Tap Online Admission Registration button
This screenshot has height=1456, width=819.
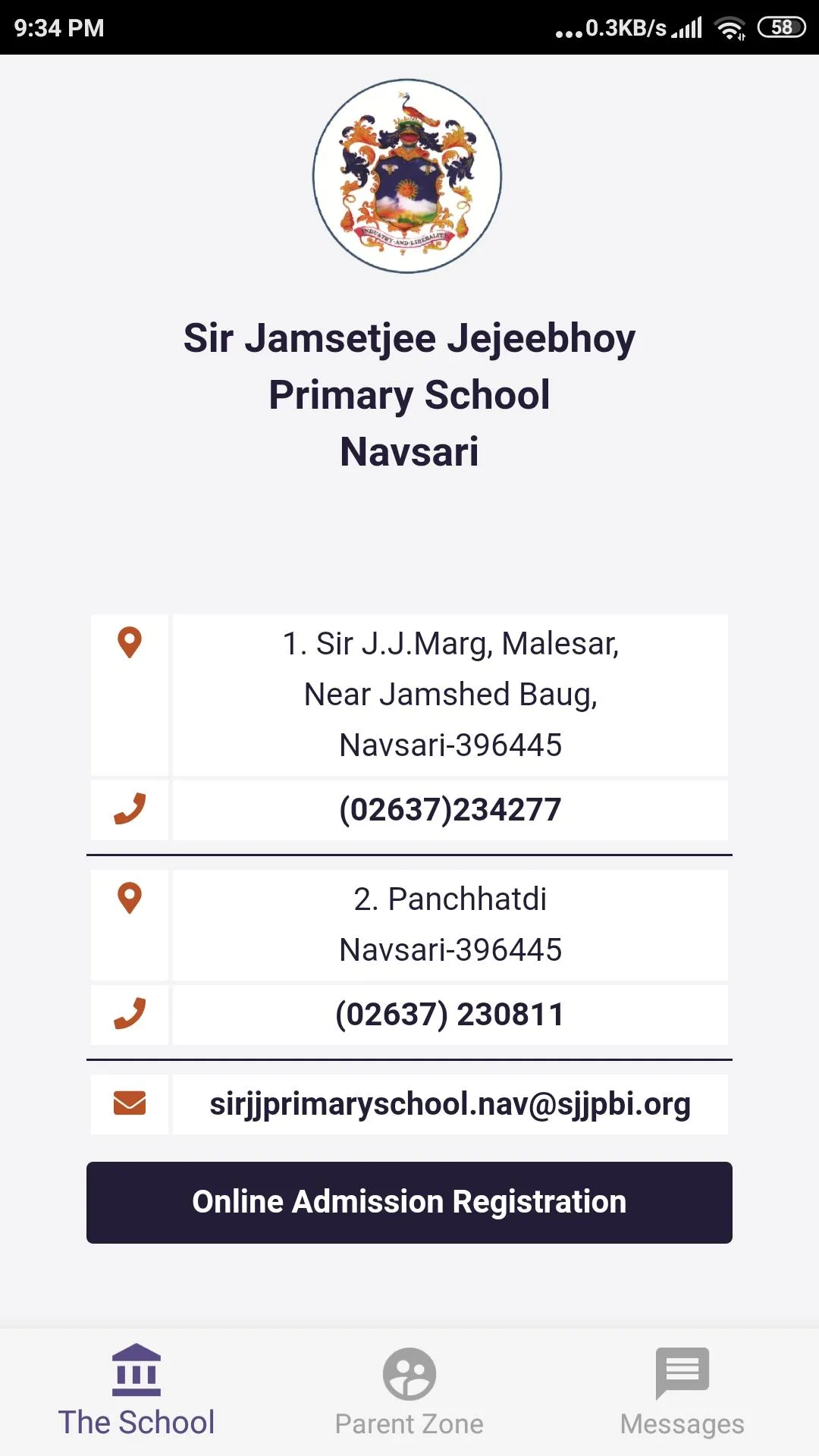(x=409, y=1202)
